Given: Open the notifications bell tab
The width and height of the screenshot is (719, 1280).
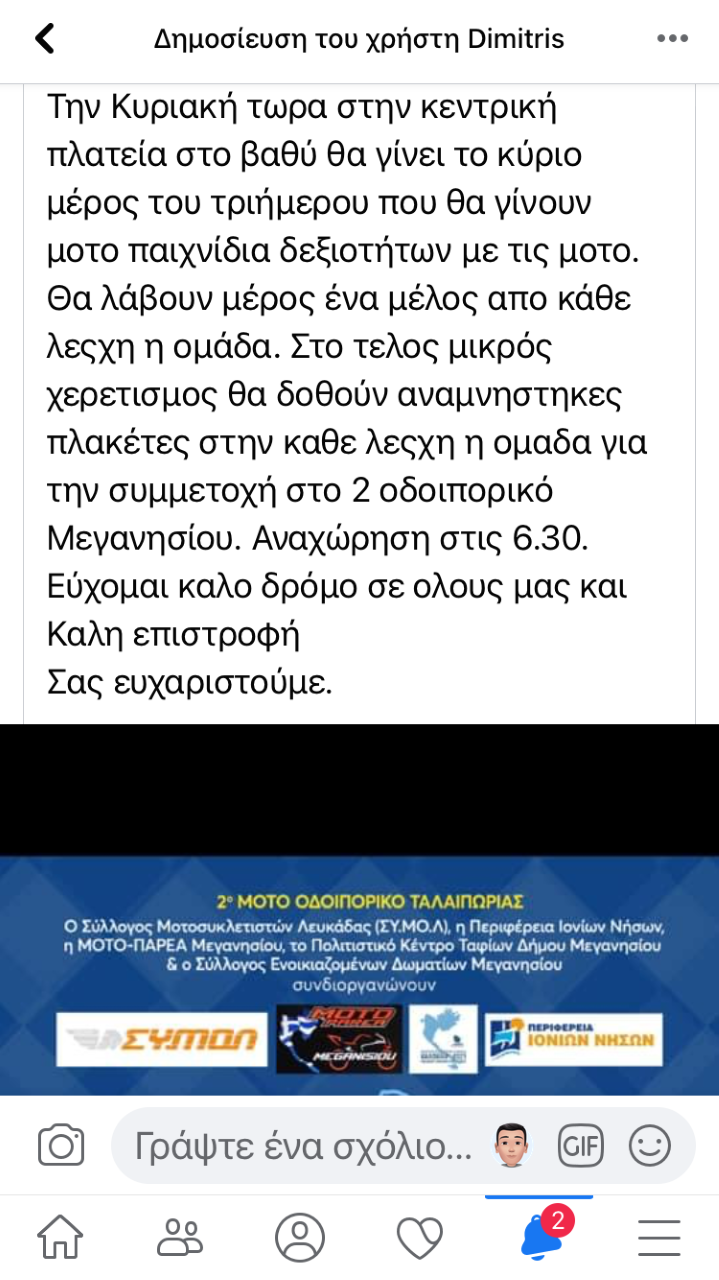Looking at the screenshot, I should pos(540,1236).
